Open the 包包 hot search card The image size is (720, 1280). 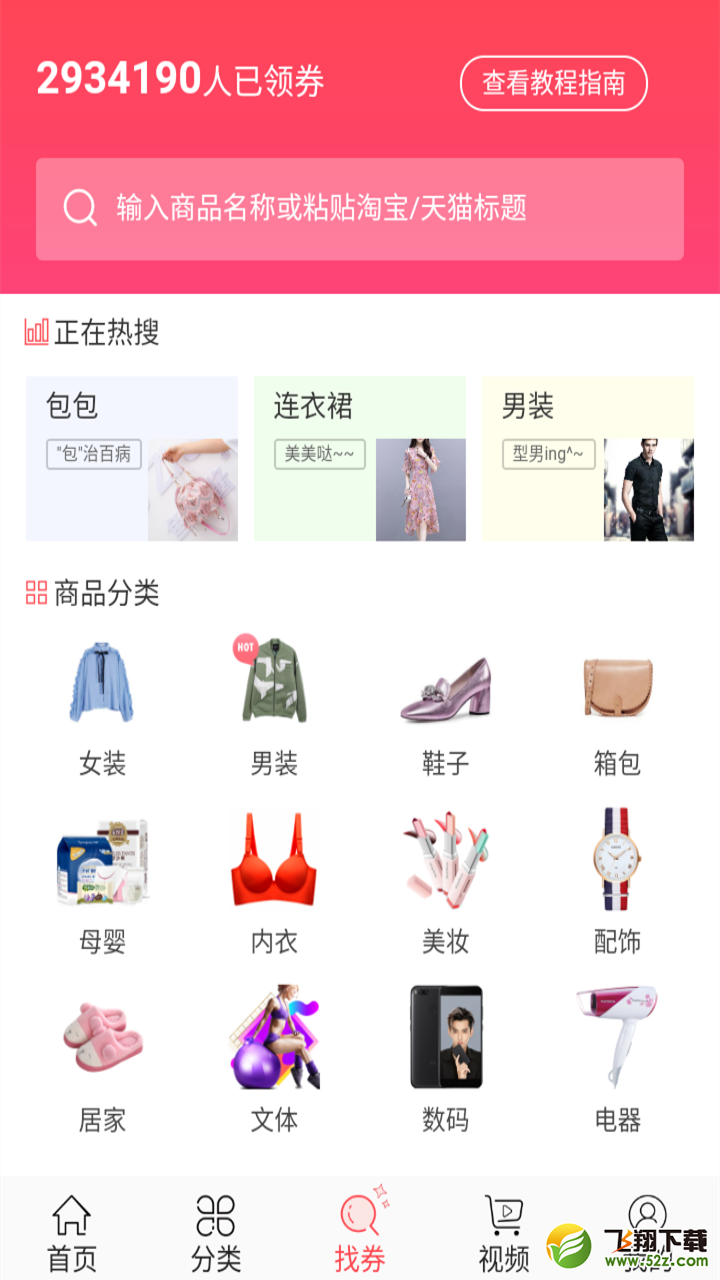[132, 459]
